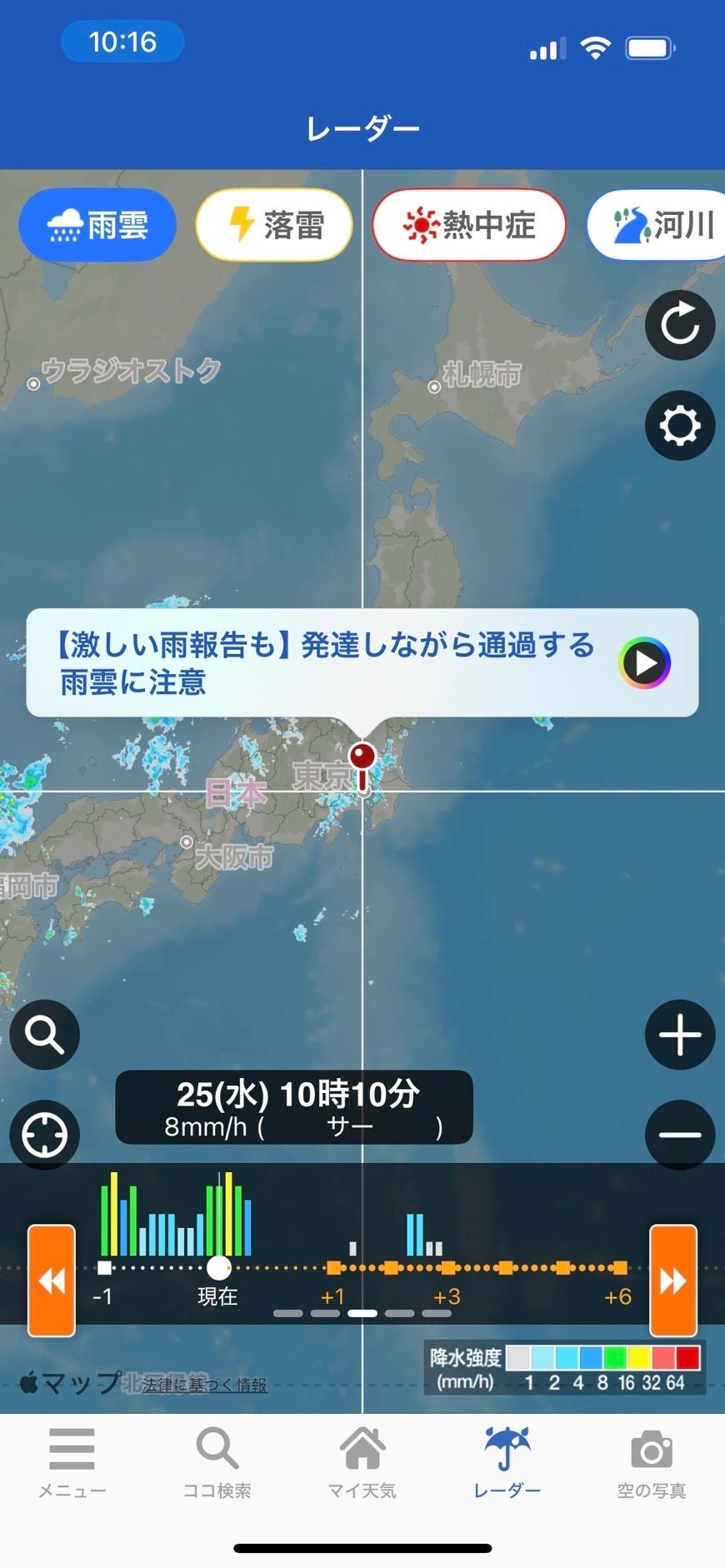This screenshot has width=725, height=1568.
Task: Open the map search magnifier
Action: point(45,1035)
